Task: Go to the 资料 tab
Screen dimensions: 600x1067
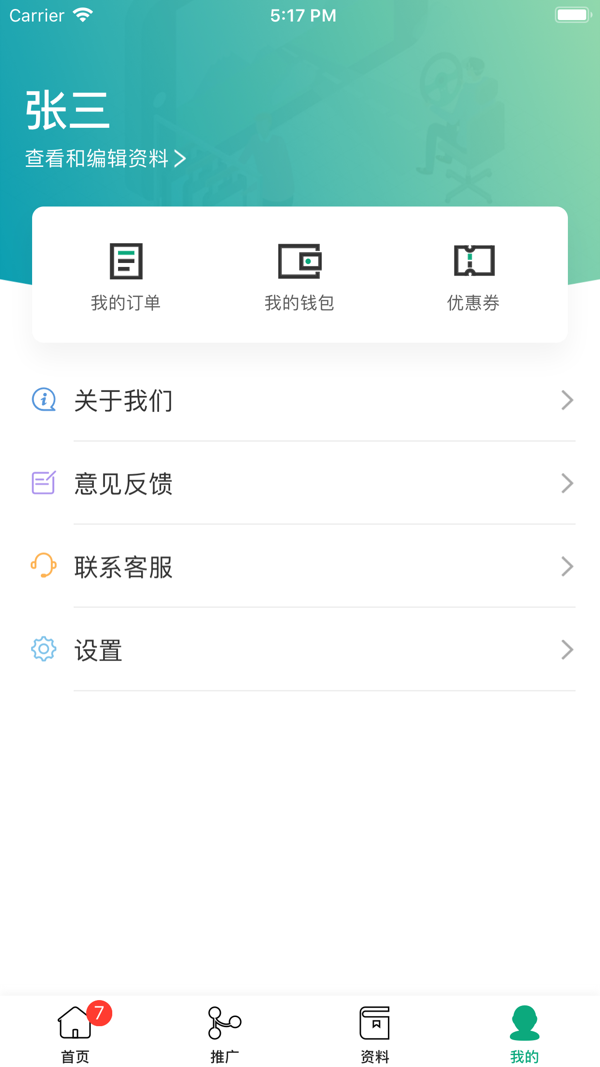Action: coord(375,1033)
